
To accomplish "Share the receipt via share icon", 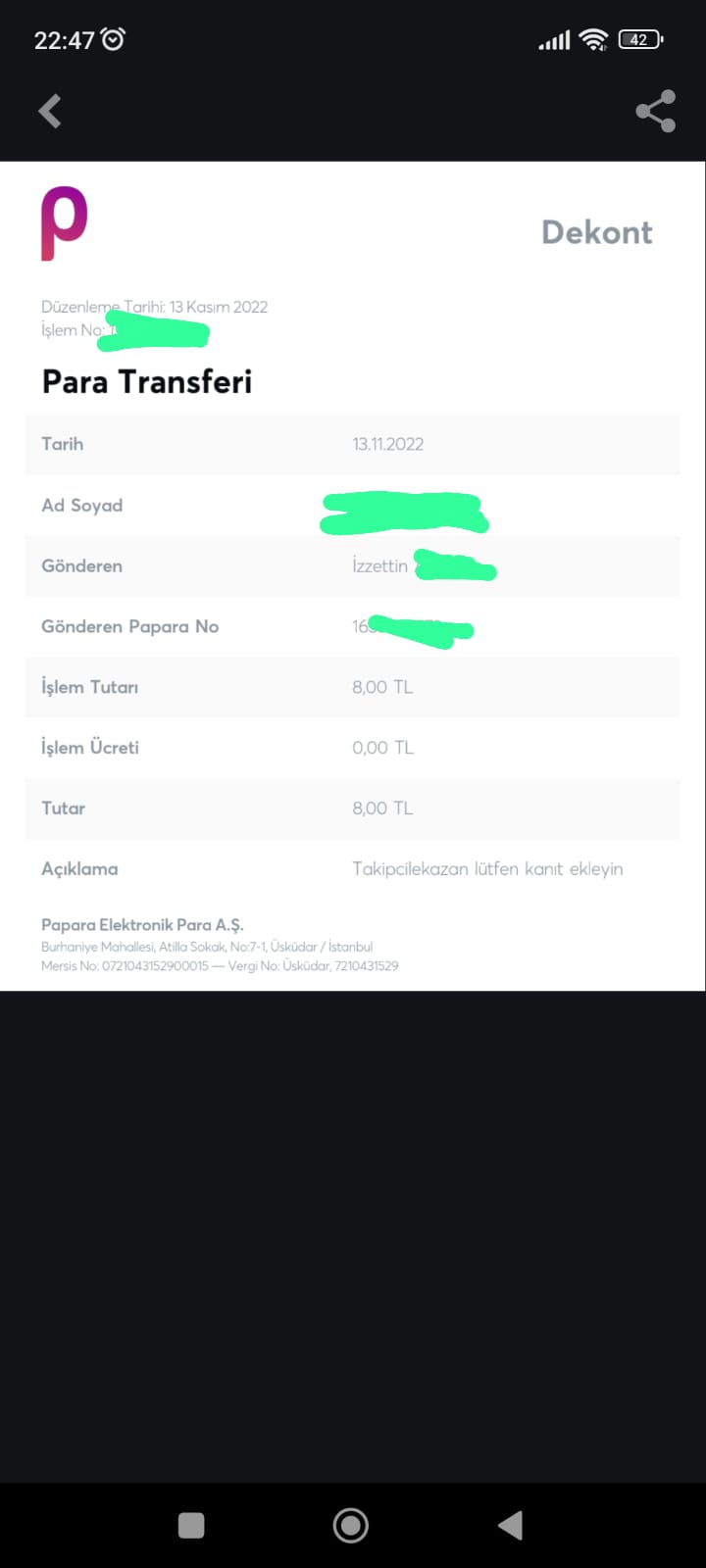I will tap(655, 111).
